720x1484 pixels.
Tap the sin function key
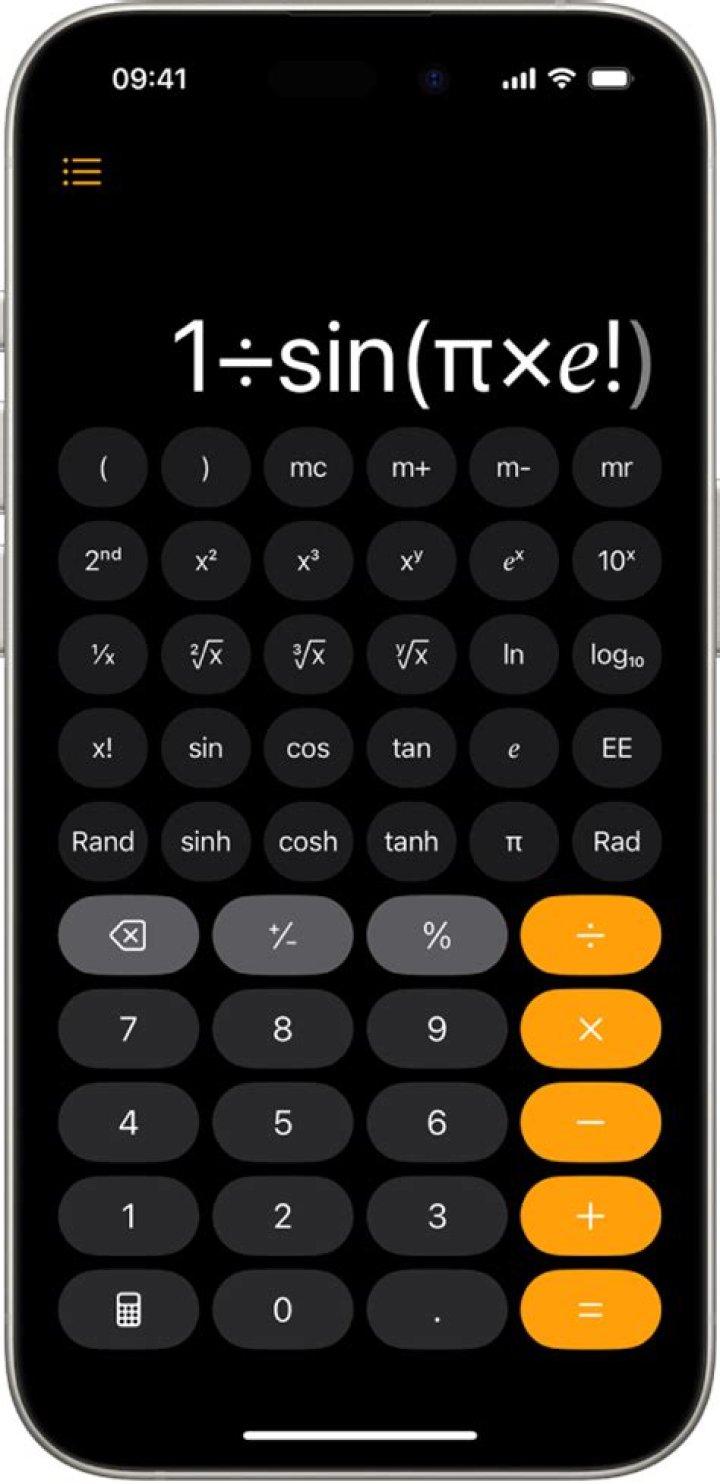pyautogui.click(x=206, y=748)
